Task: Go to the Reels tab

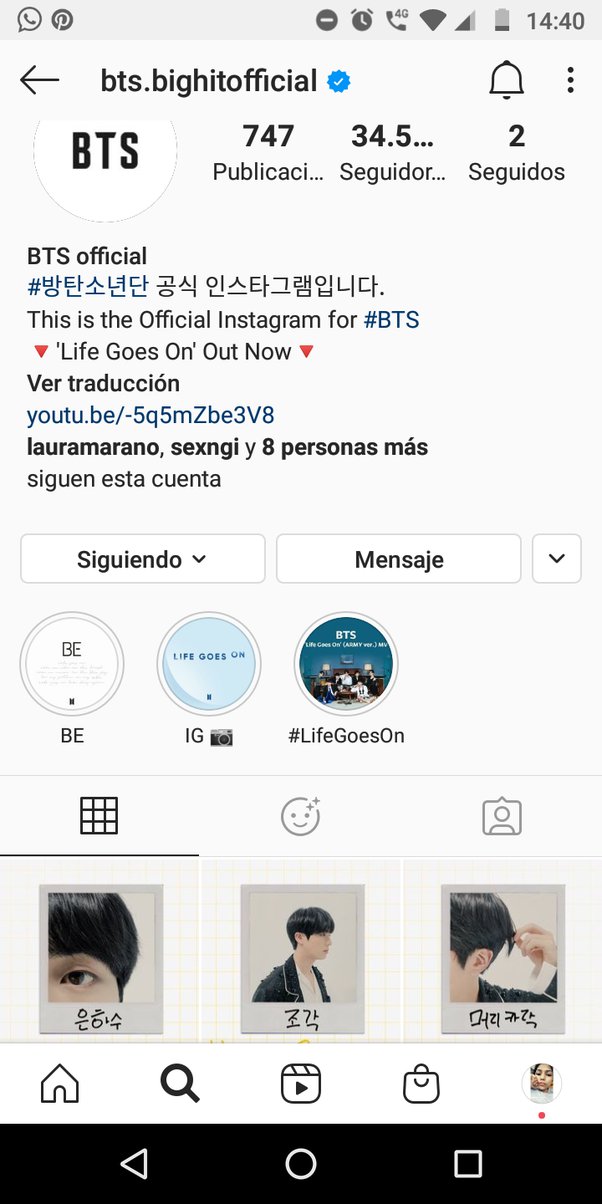Action: [300, 1083]
